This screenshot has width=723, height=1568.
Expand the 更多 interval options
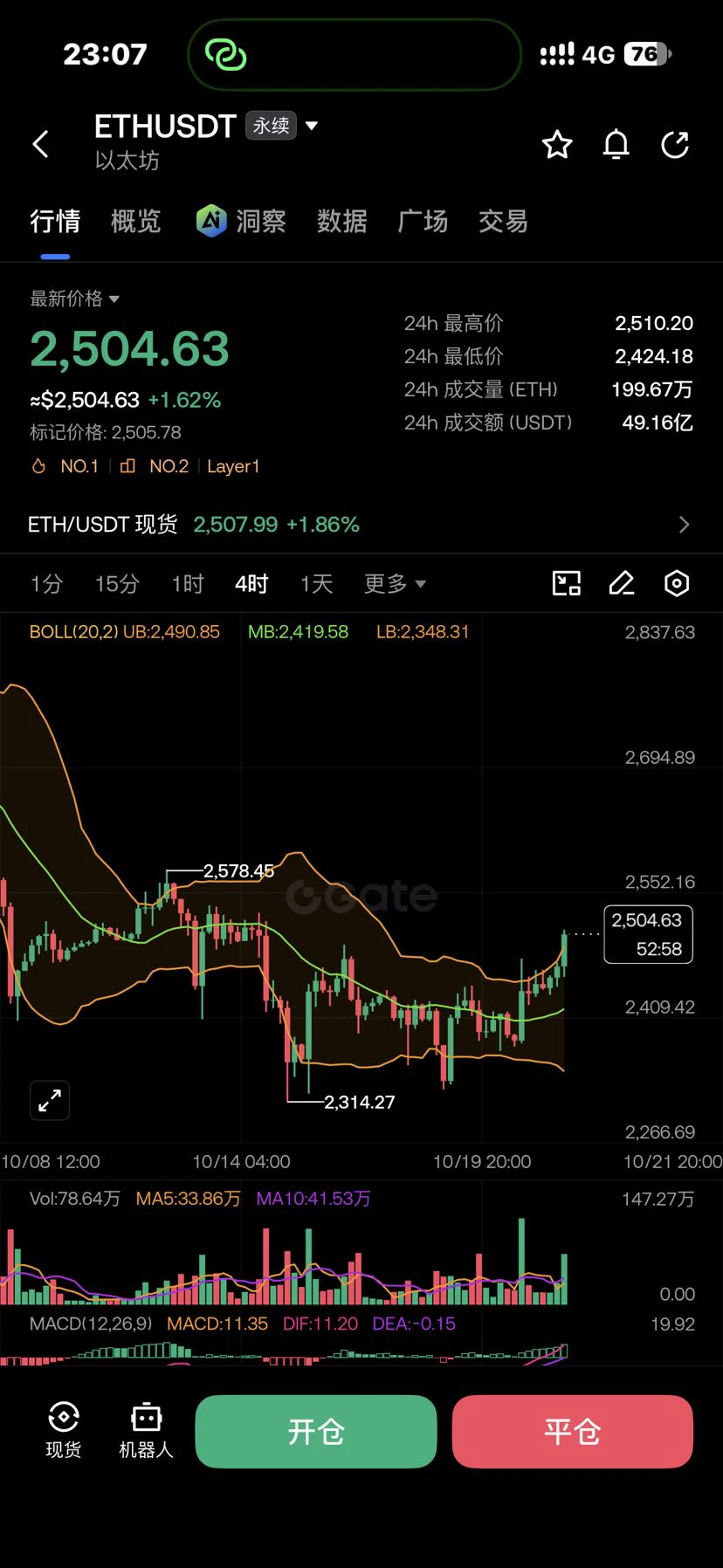(x=395, y=583)
